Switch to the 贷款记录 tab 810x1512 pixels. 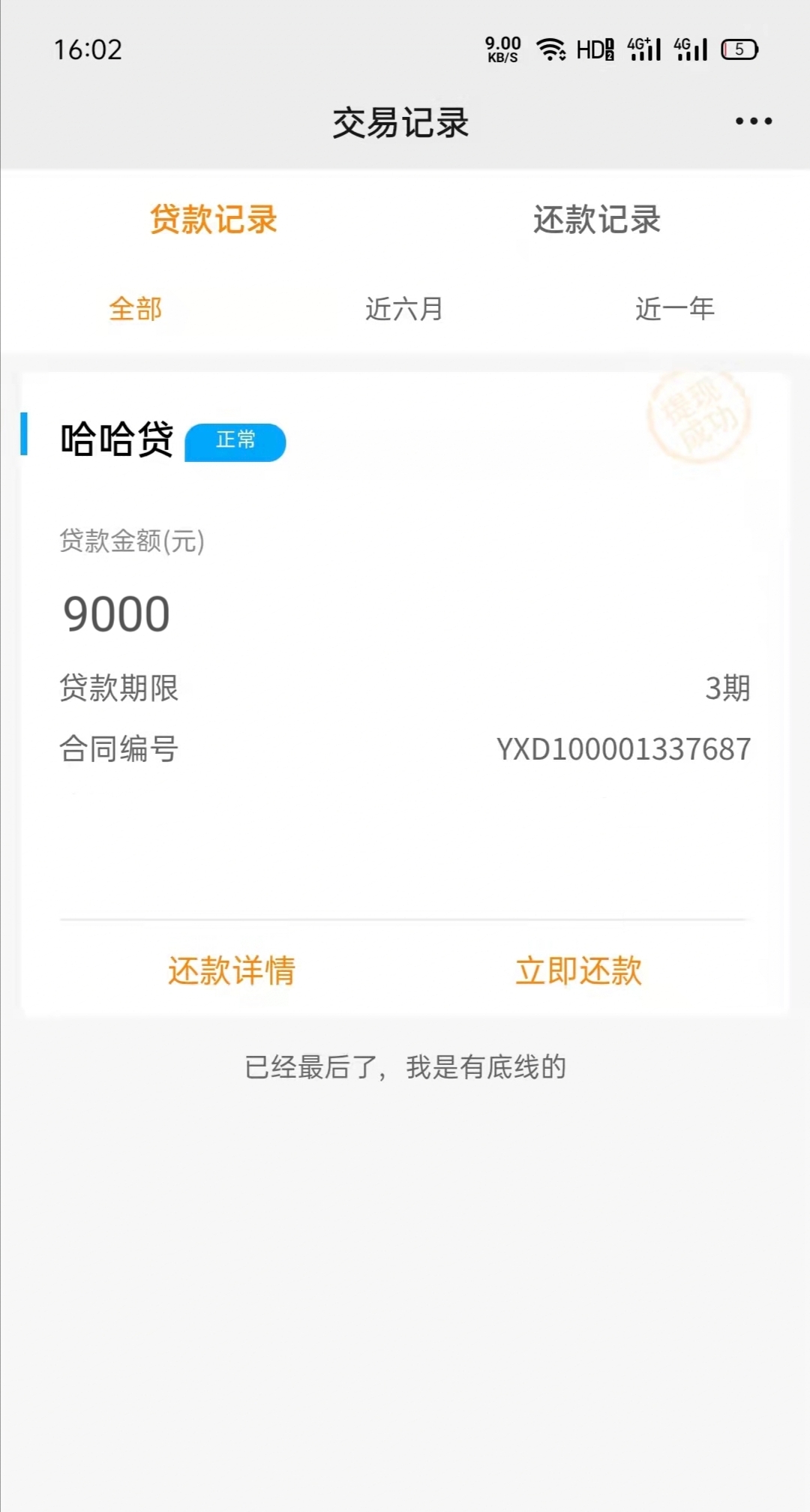click(x=214, y=220)
